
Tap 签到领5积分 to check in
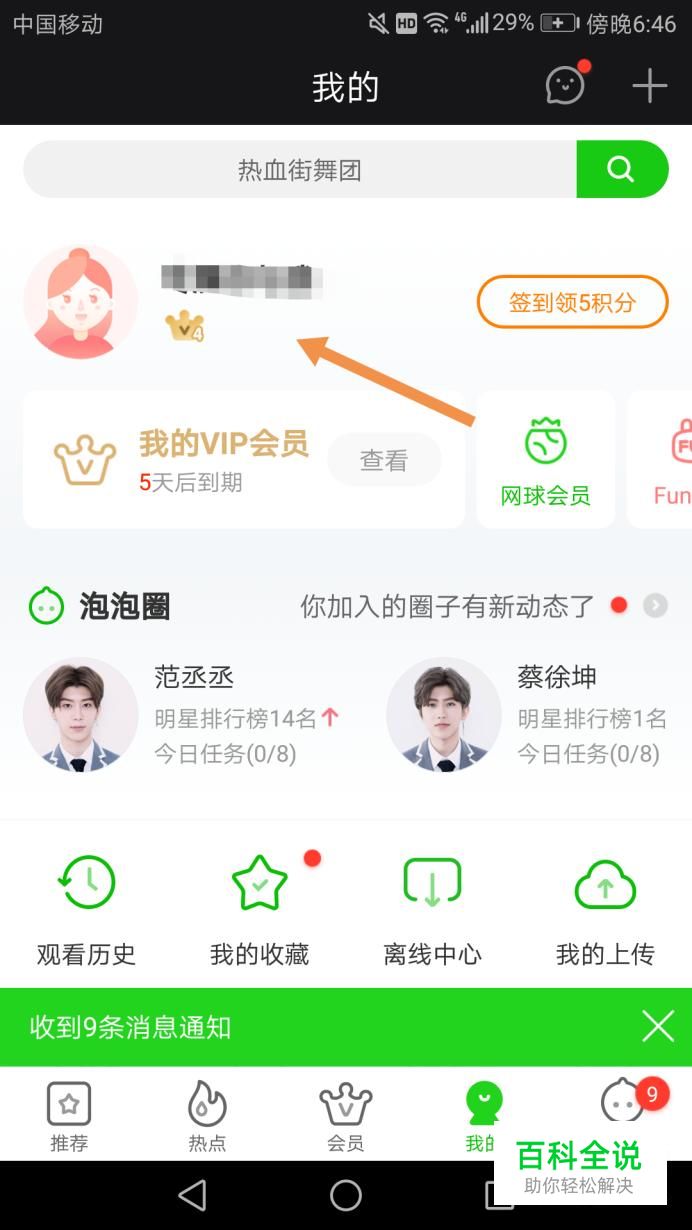(x=572, y=302)
